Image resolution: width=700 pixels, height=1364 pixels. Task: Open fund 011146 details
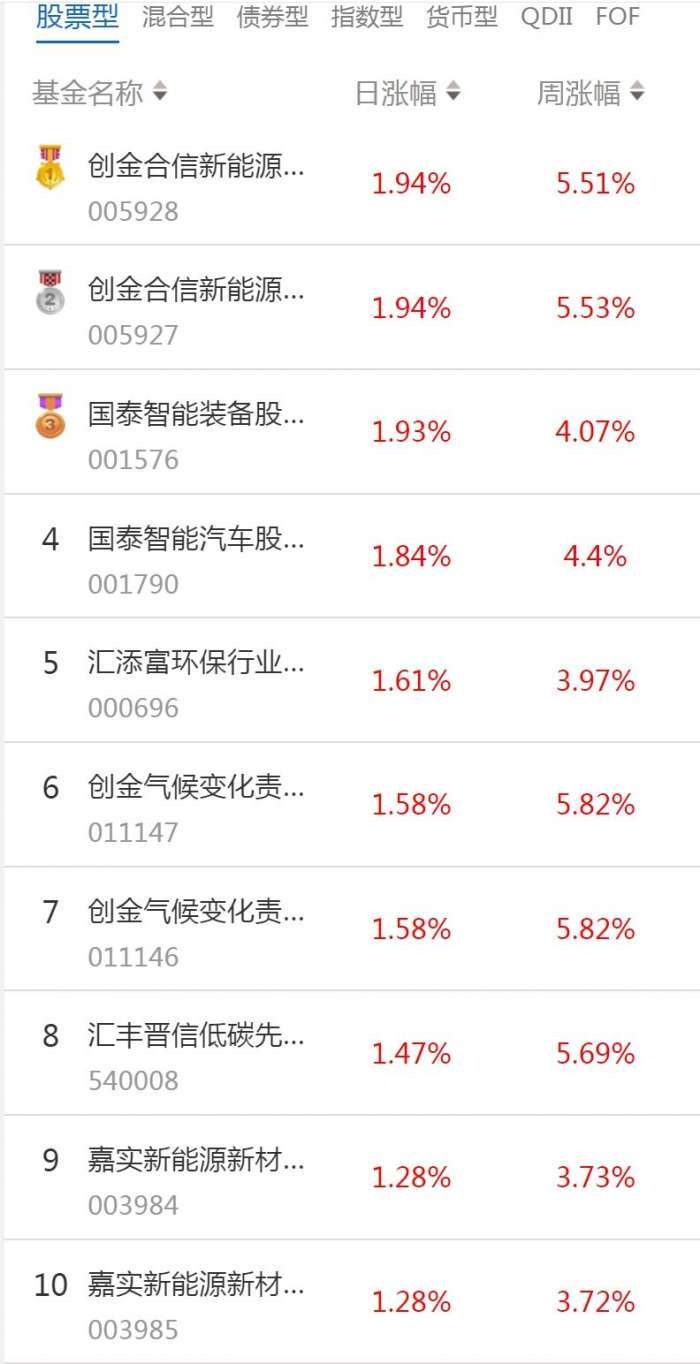196,929
